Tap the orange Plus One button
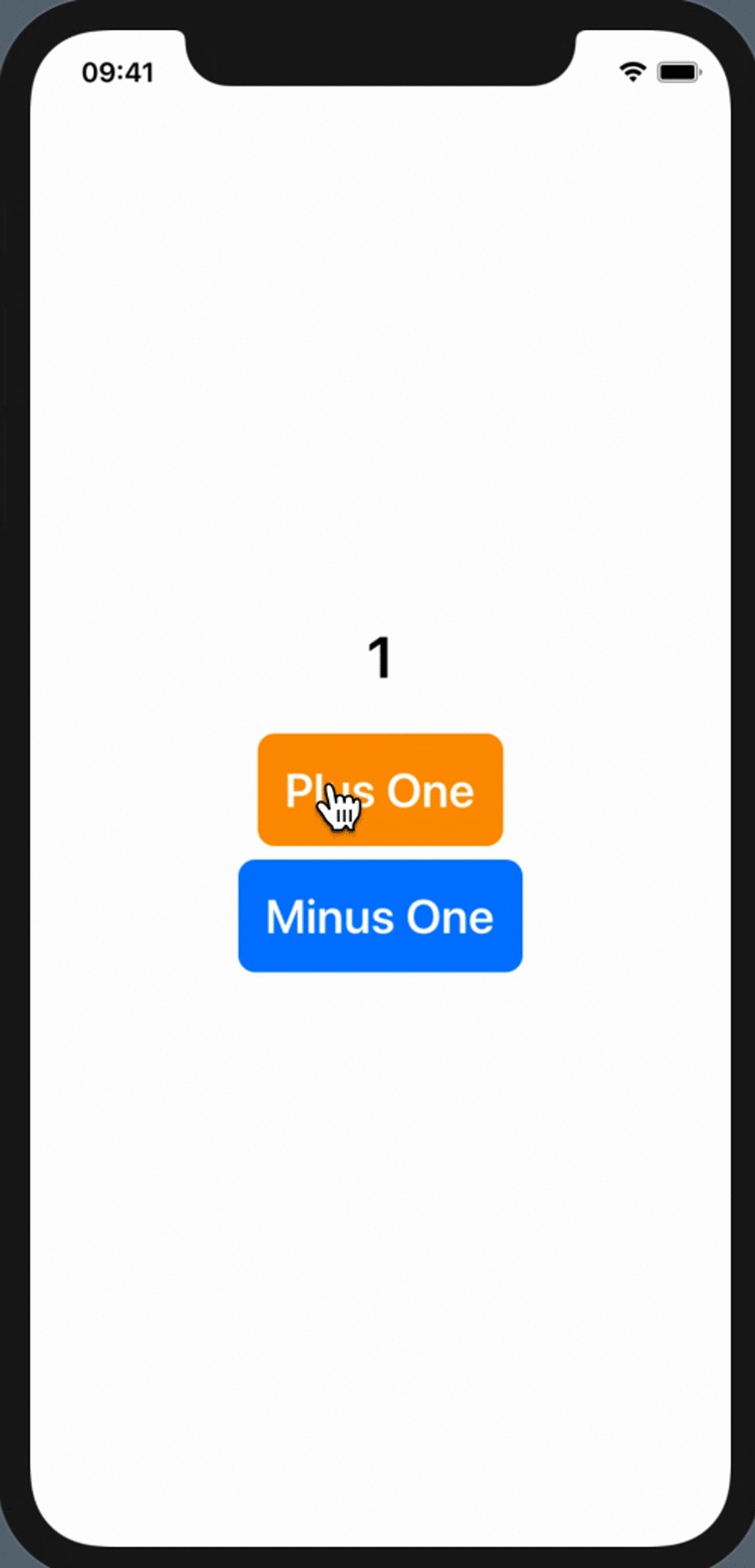 pos(380,790)
